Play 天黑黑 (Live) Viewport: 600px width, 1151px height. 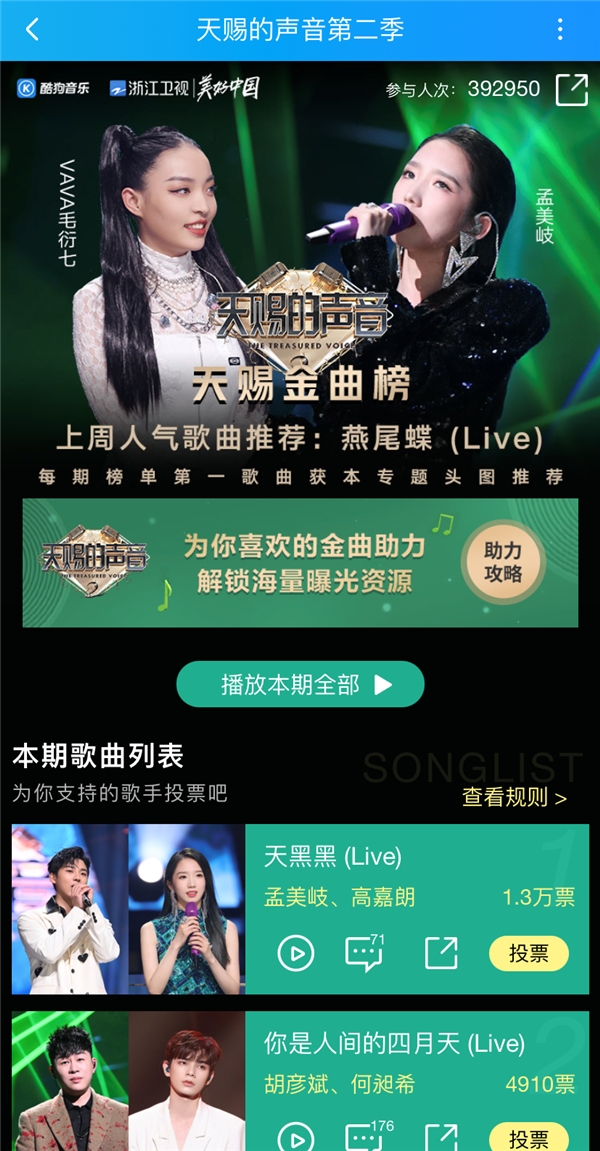point(296,954)
